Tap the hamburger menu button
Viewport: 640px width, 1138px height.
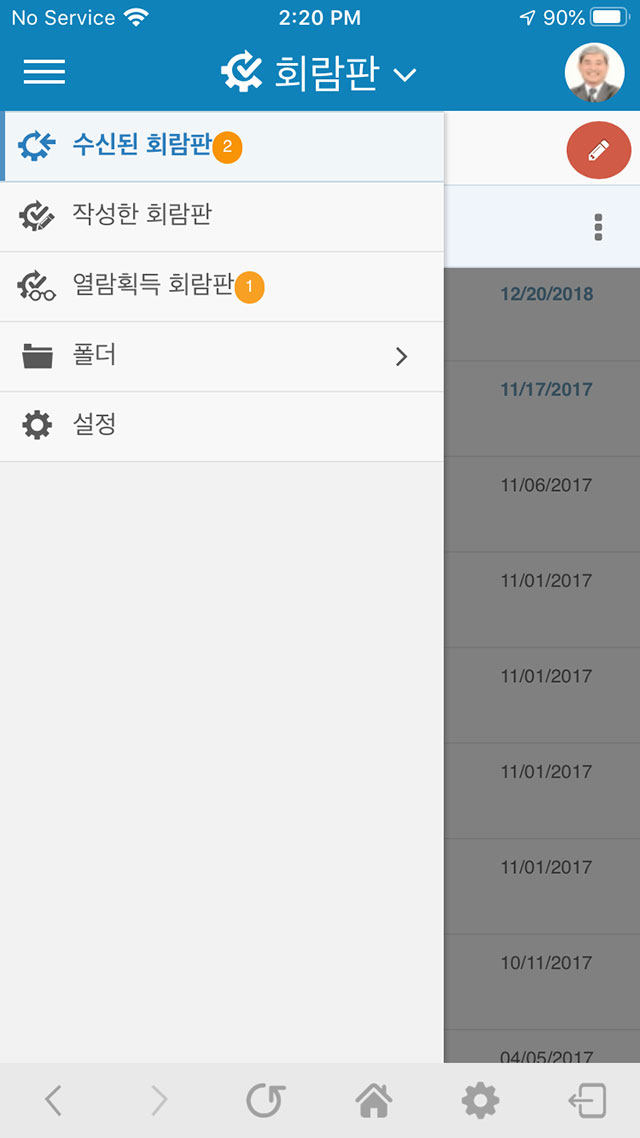click(x=44, y=72)
